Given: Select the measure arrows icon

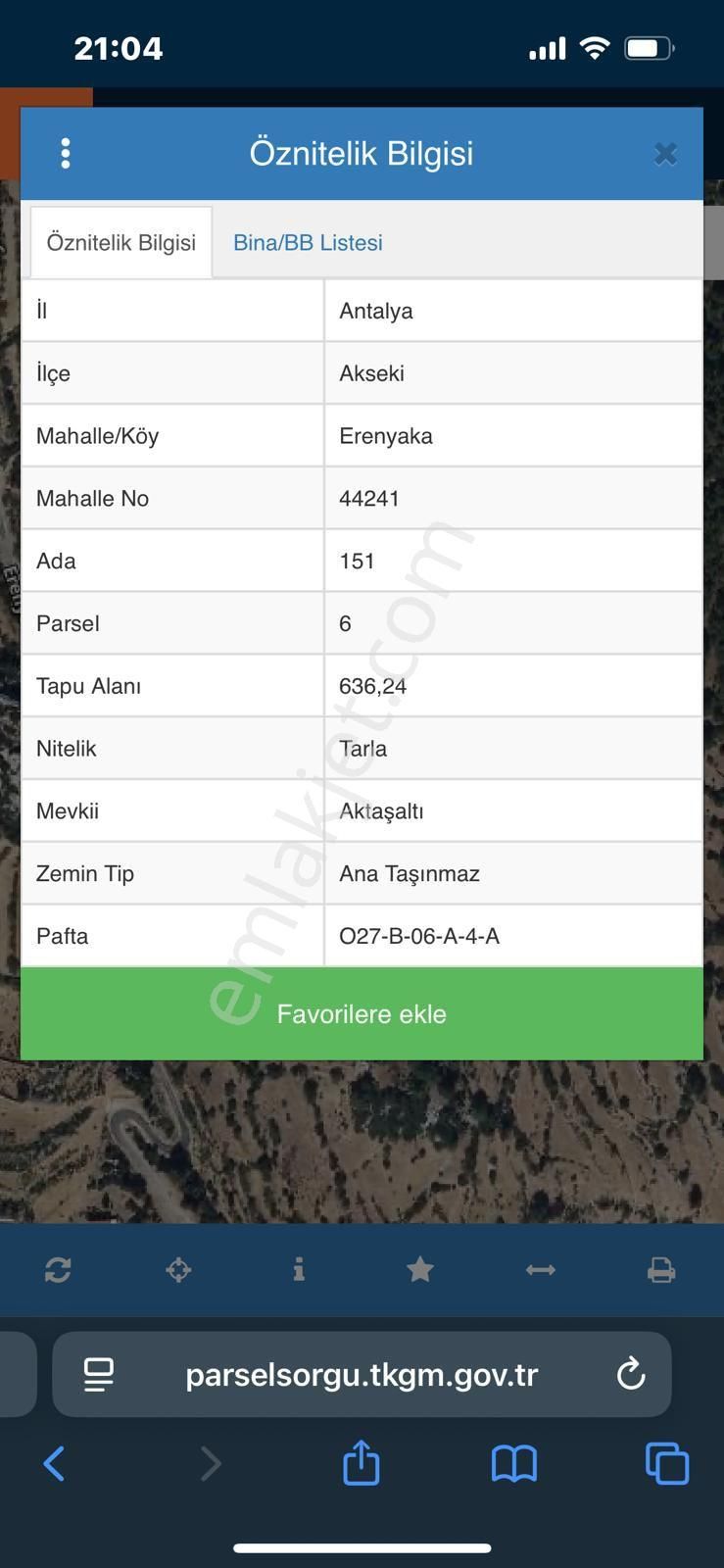Looking at the screenshot, I should coord(540,1268).
